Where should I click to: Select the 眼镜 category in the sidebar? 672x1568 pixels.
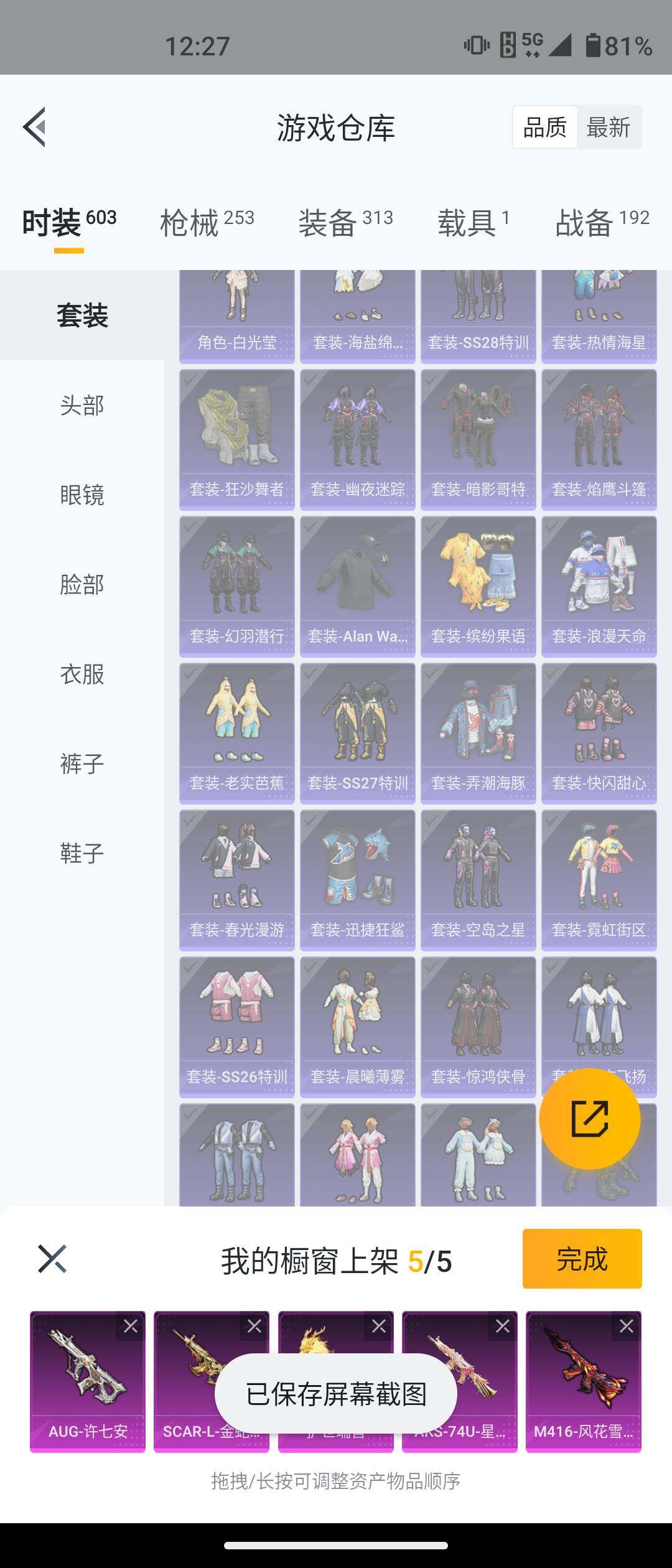pyautogui.click(x=82, y=495)
